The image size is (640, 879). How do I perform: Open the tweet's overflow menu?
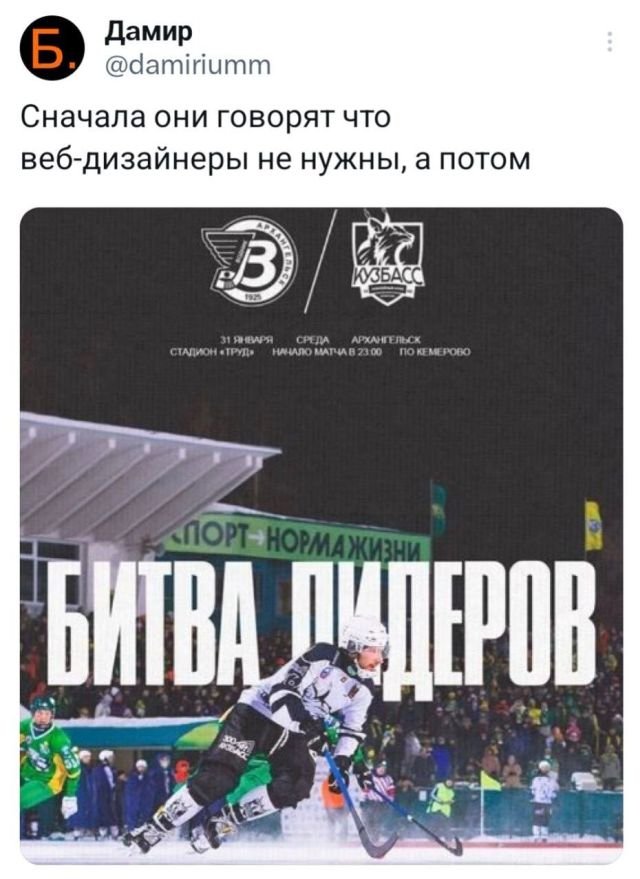click(610, 42)
